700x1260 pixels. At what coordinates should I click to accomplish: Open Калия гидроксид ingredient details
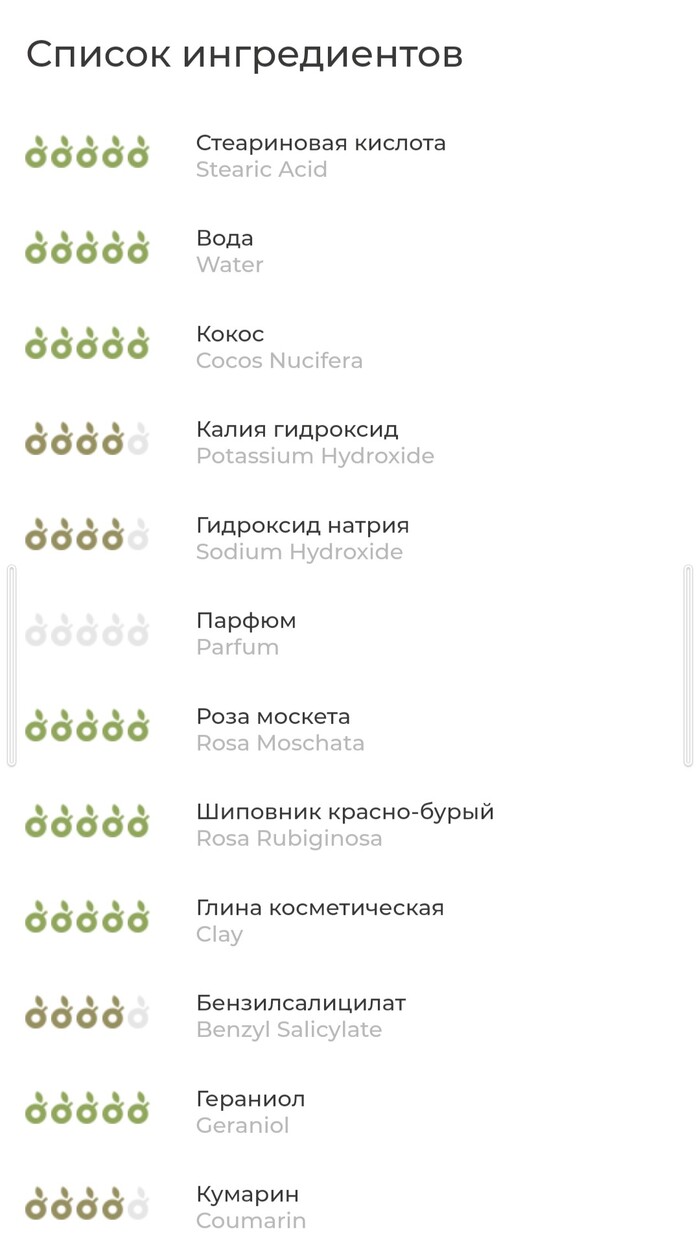tap(315, 442)
